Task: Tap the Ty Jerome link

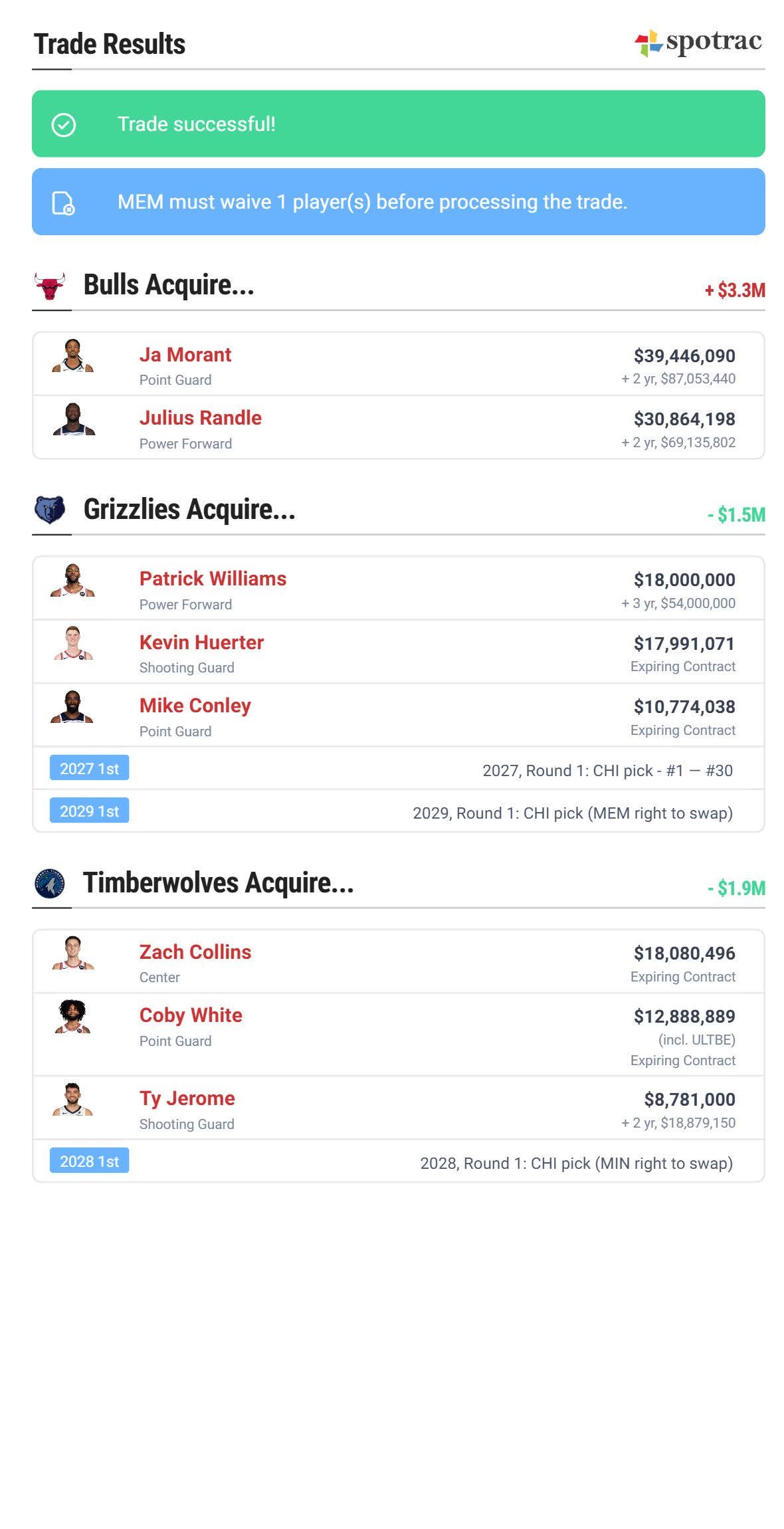Action: [x=187, y=1098]
